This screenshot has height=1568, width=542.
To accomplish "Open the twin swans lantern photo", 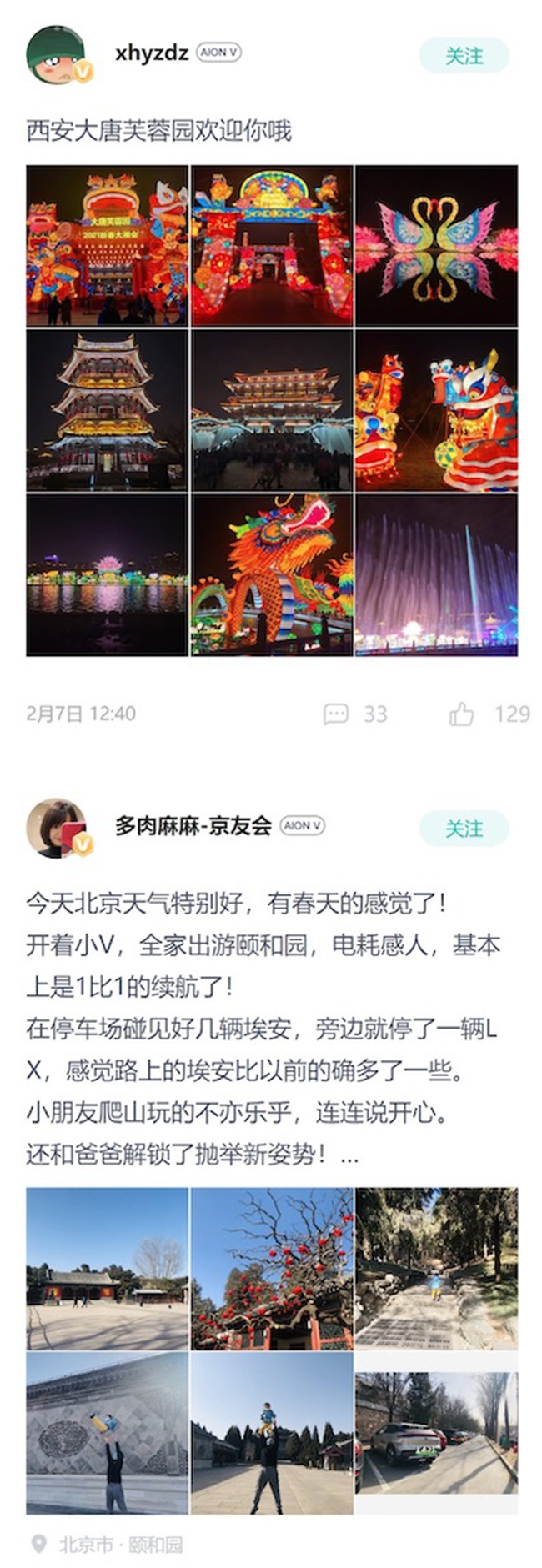I will (x=436, y=245).
